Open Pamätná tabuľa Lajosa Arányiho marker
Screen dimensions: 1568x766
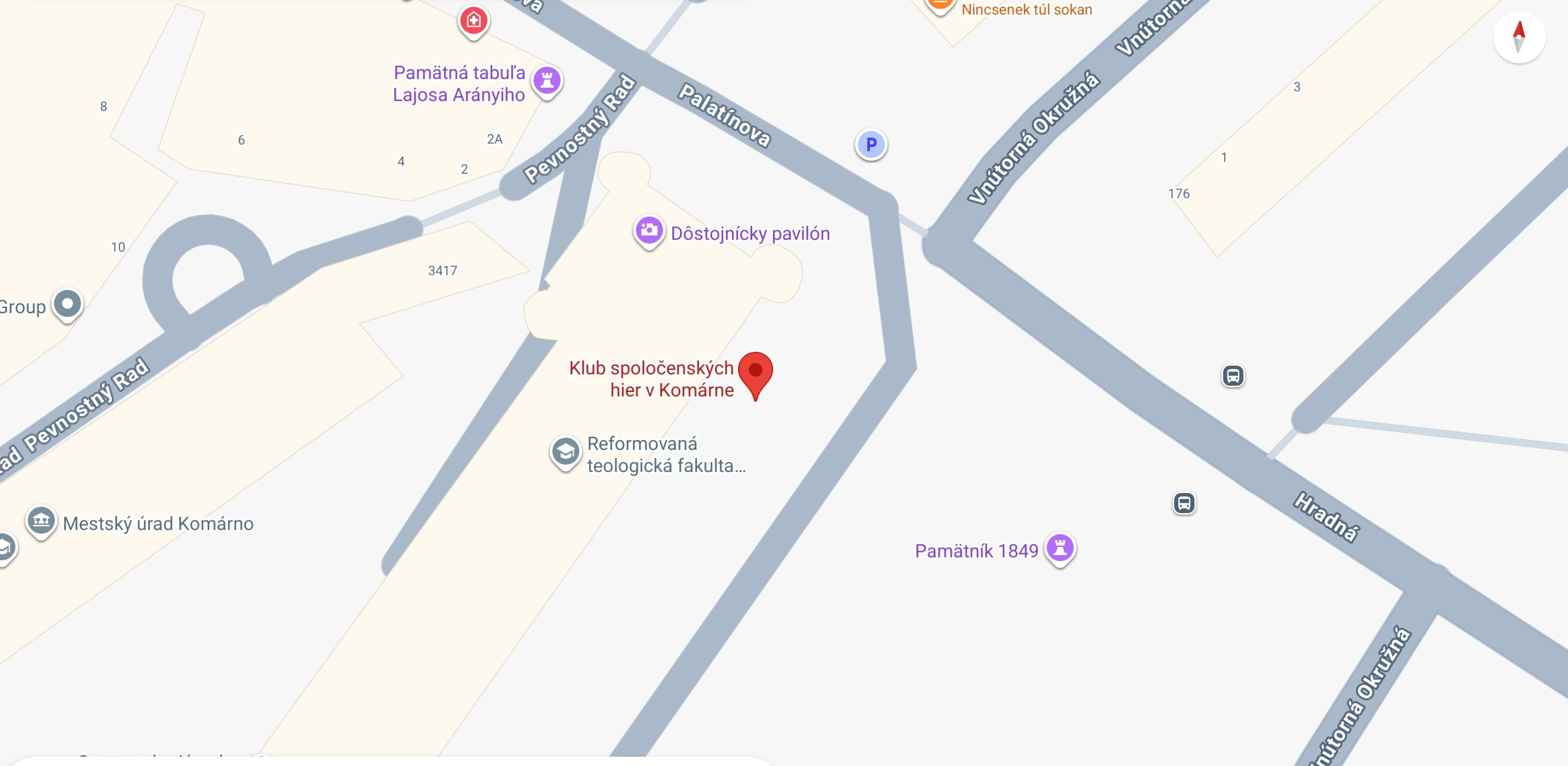[x=547, y=81]
